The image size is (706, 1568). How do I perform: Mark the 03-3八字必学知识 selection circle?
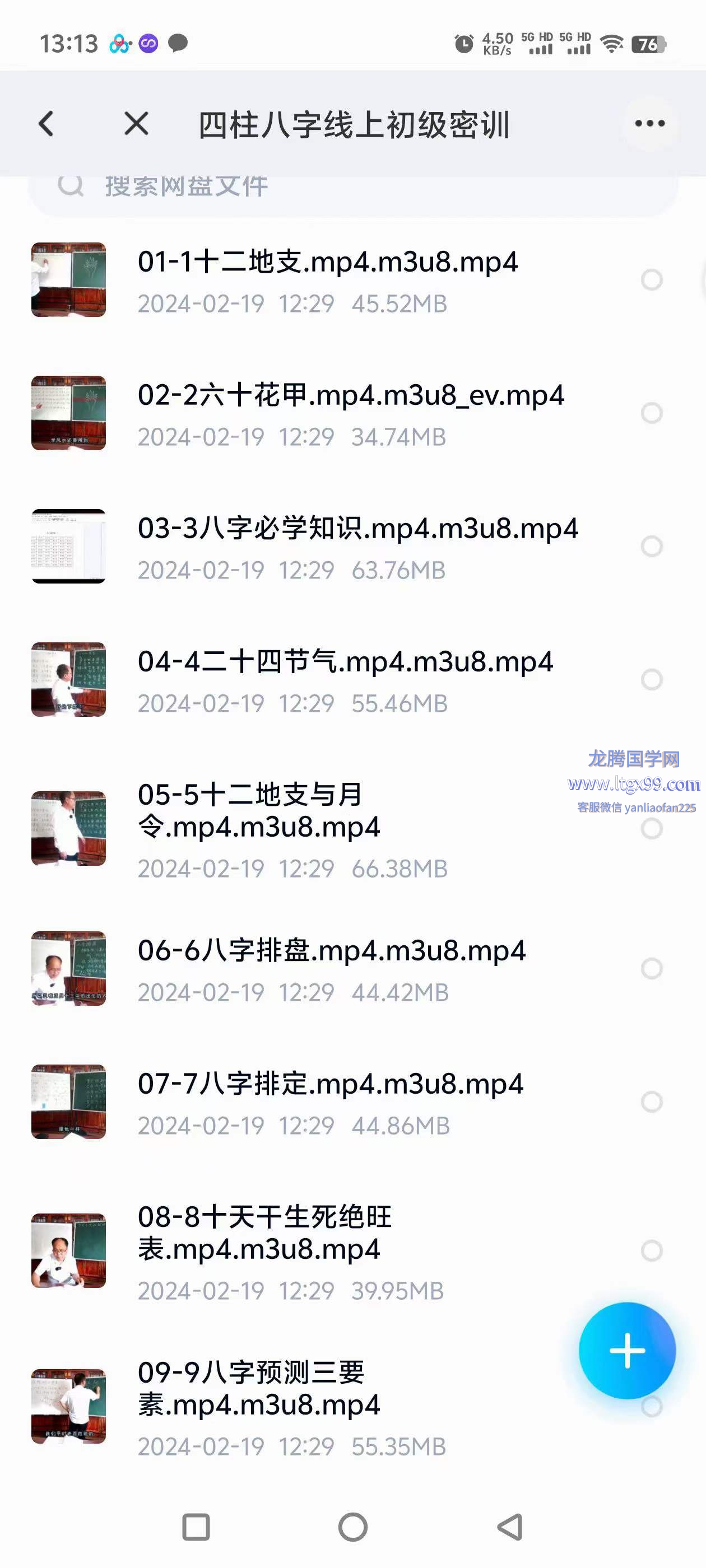click(x=651, y=547)
